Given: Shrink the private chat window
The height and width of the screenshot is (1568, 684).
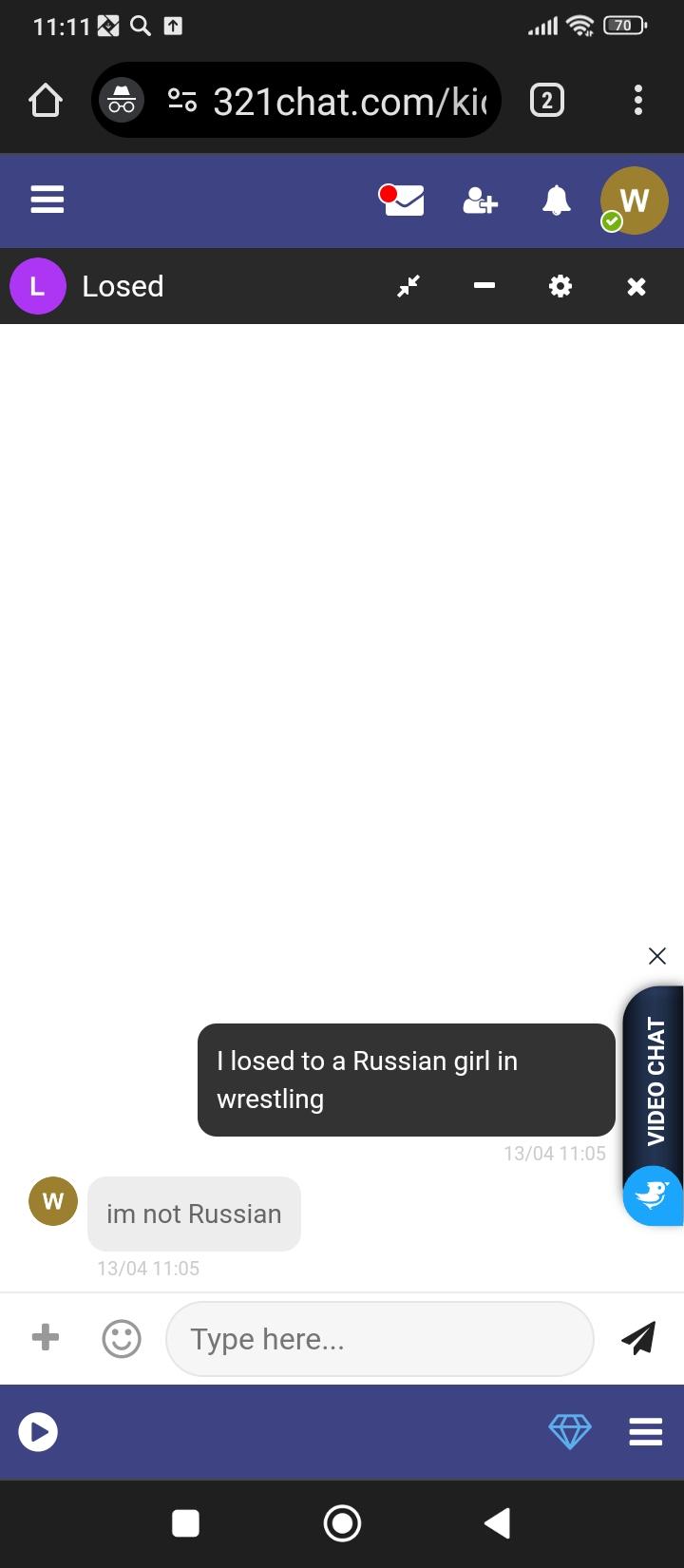Looking at the screenshot, I should (x=408, y=286).
